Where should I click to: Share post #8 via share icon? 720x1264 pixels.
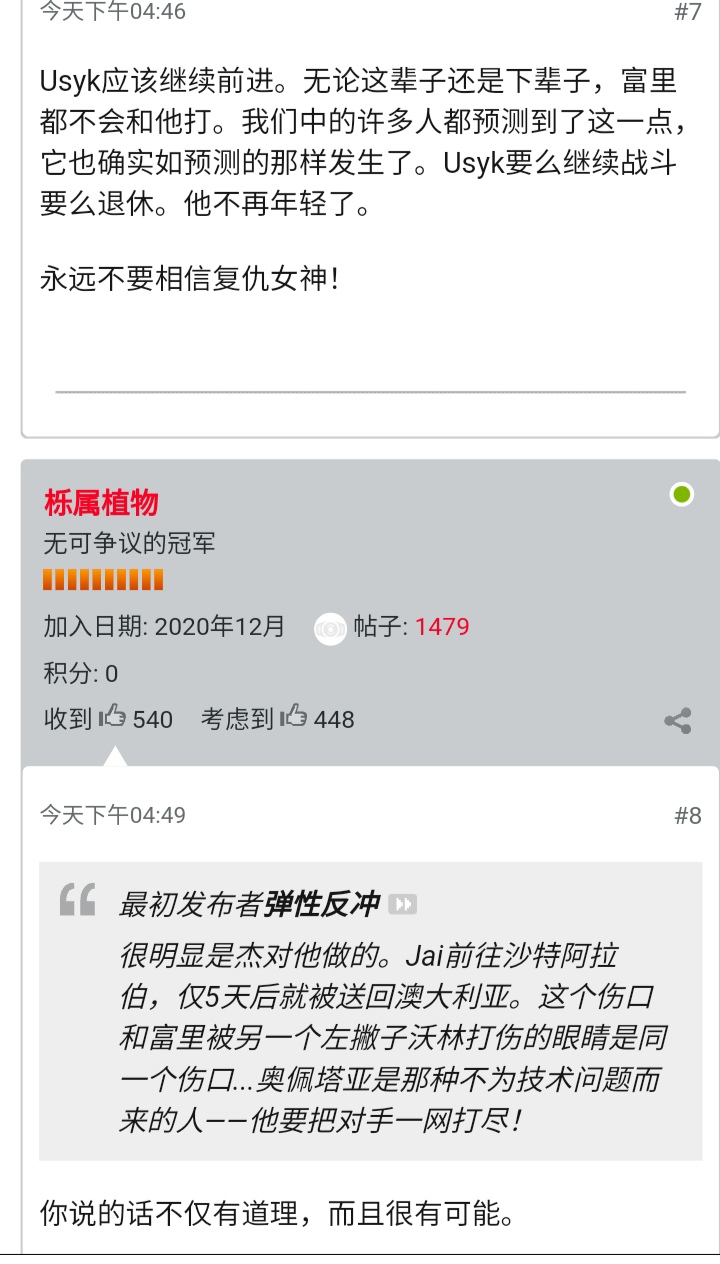(678, 721)
